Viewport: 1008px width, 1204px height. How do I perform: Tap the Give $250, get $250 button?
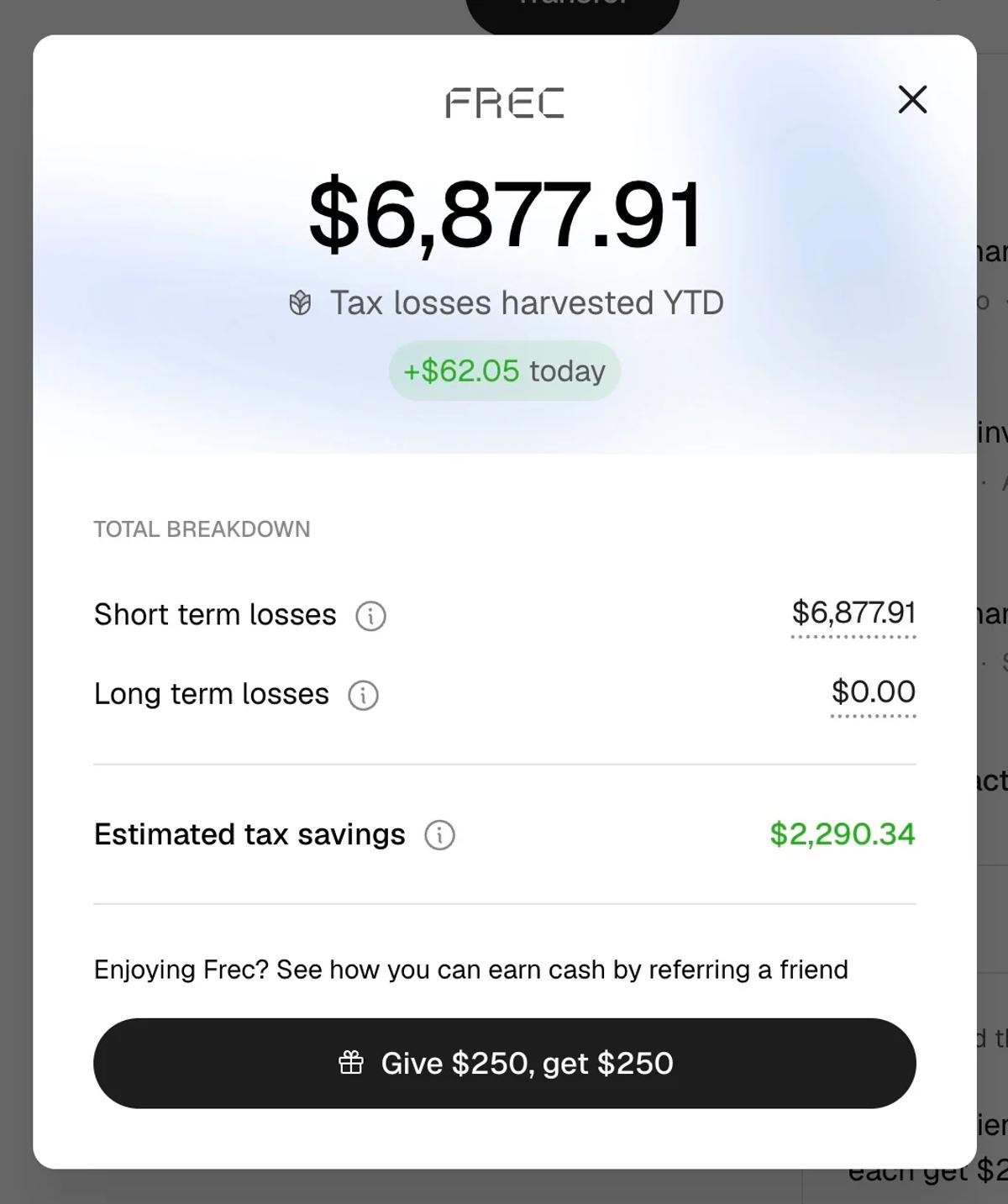(x=504, y=1063)
